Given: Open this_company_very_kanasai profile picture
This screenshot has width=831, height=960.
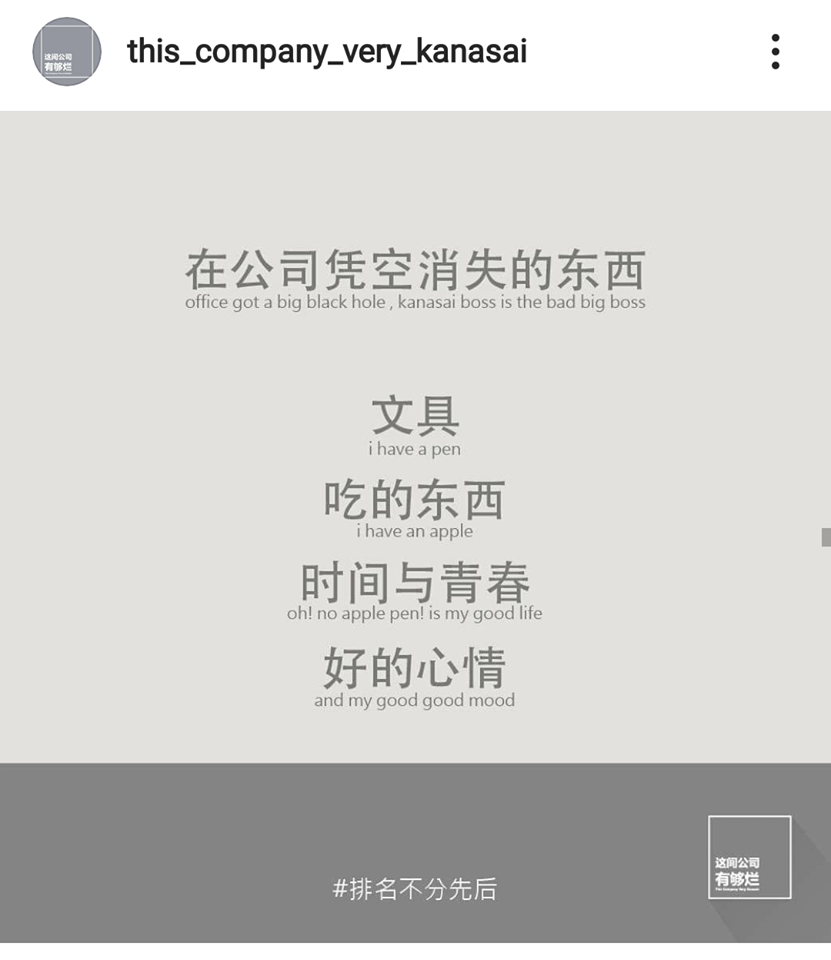Looking at the screenshot, I should pos(67,52).
